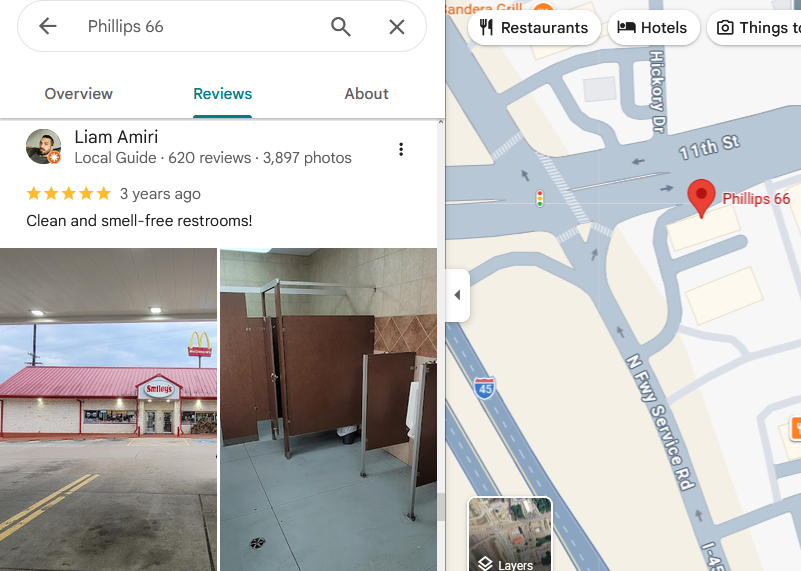View the Smileys storefront review photo
The image size is (801, 571).
point(108,410)
